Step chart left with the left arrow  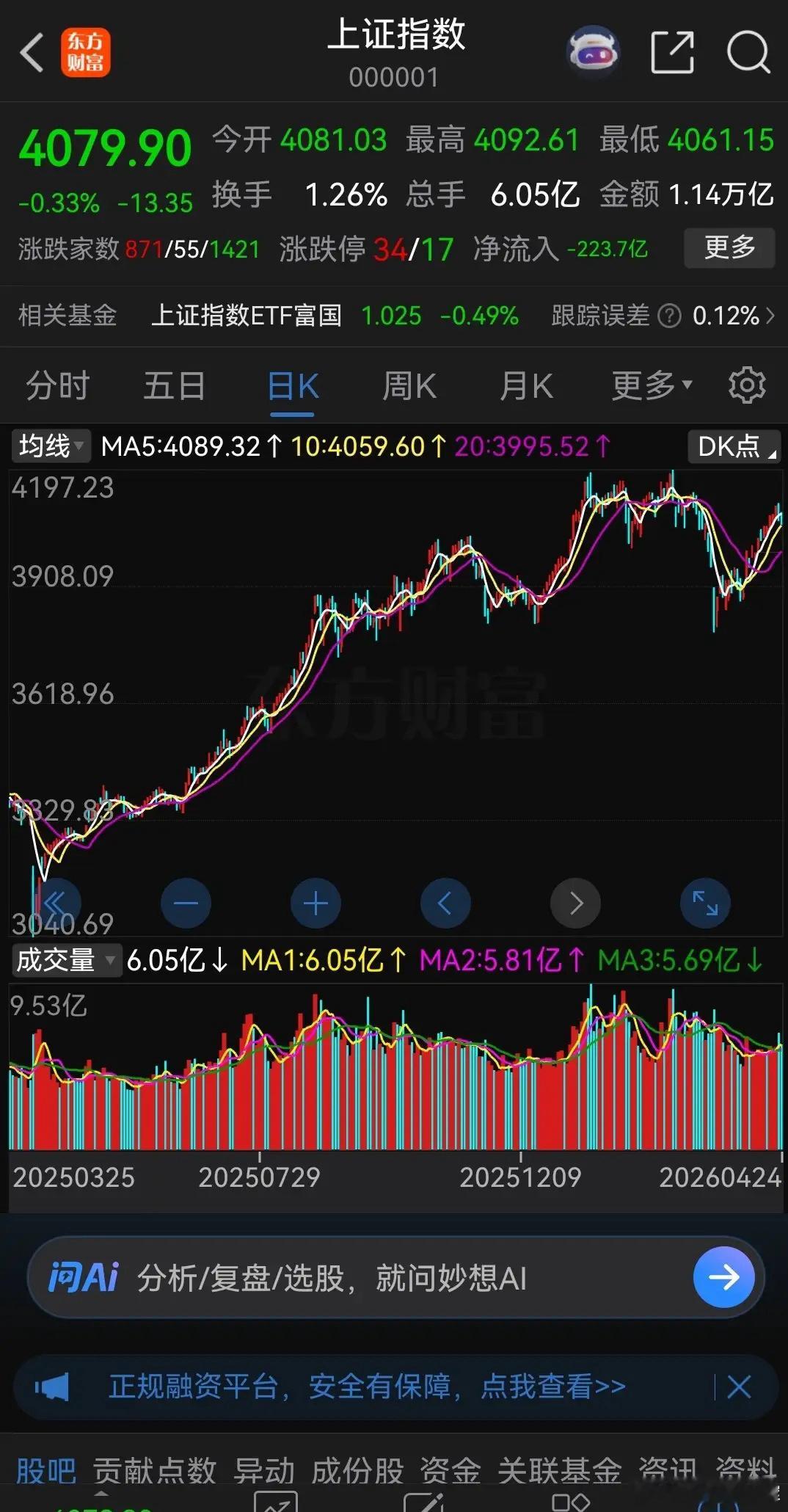[x=445, y=904]
